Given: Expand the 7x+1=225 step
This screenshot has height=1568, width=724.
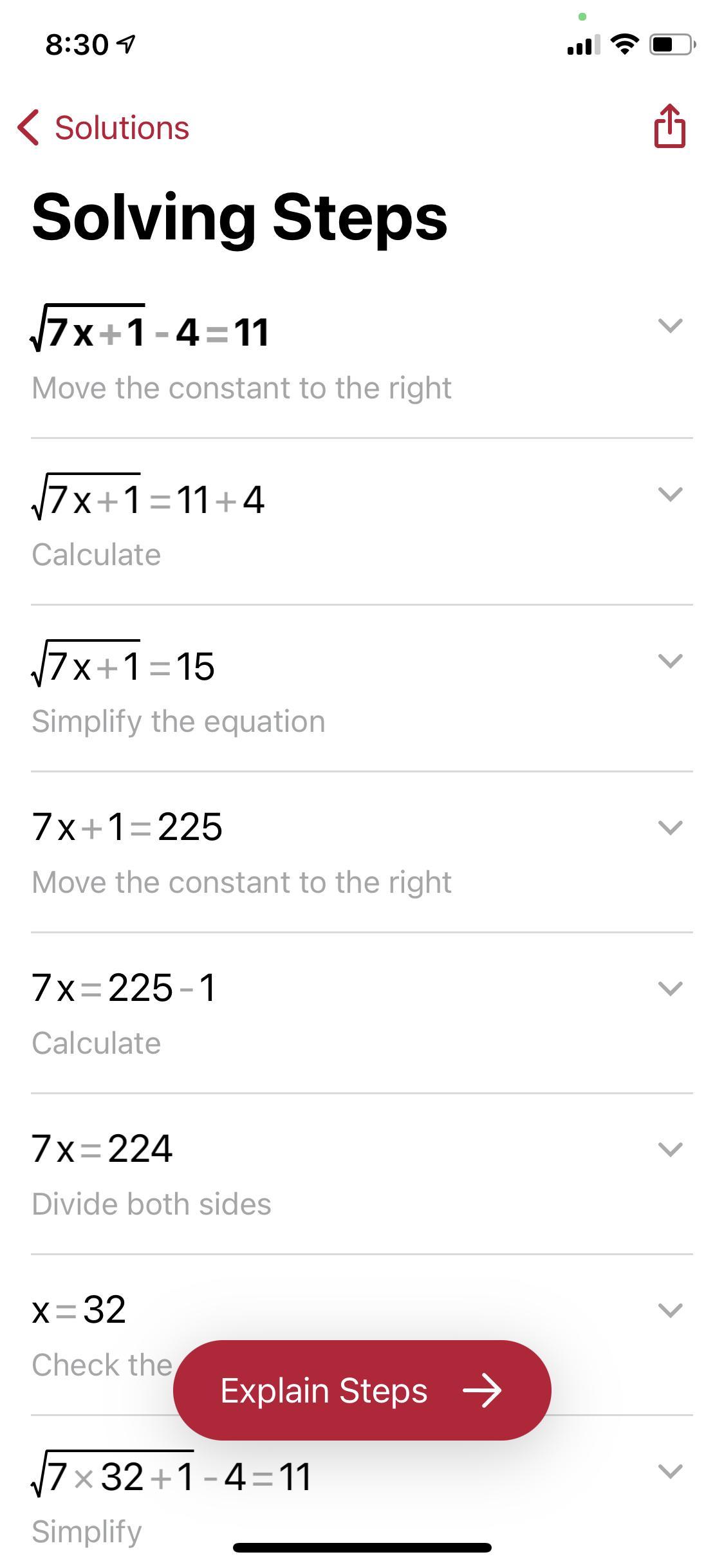Looking at the screenshot, I should coord(670,828).
